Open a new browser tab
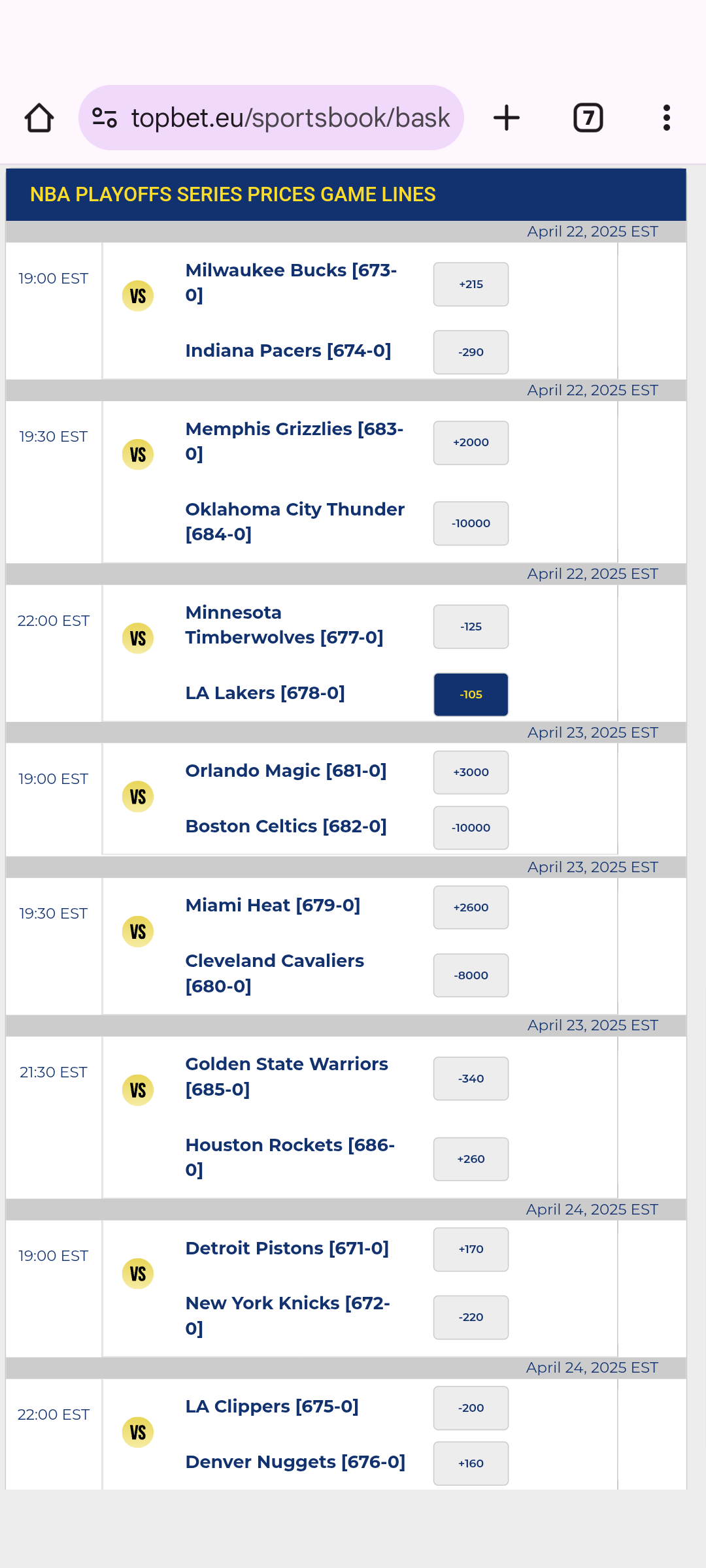This screenshot has height=1568, width=706. (x=507, y=118)
